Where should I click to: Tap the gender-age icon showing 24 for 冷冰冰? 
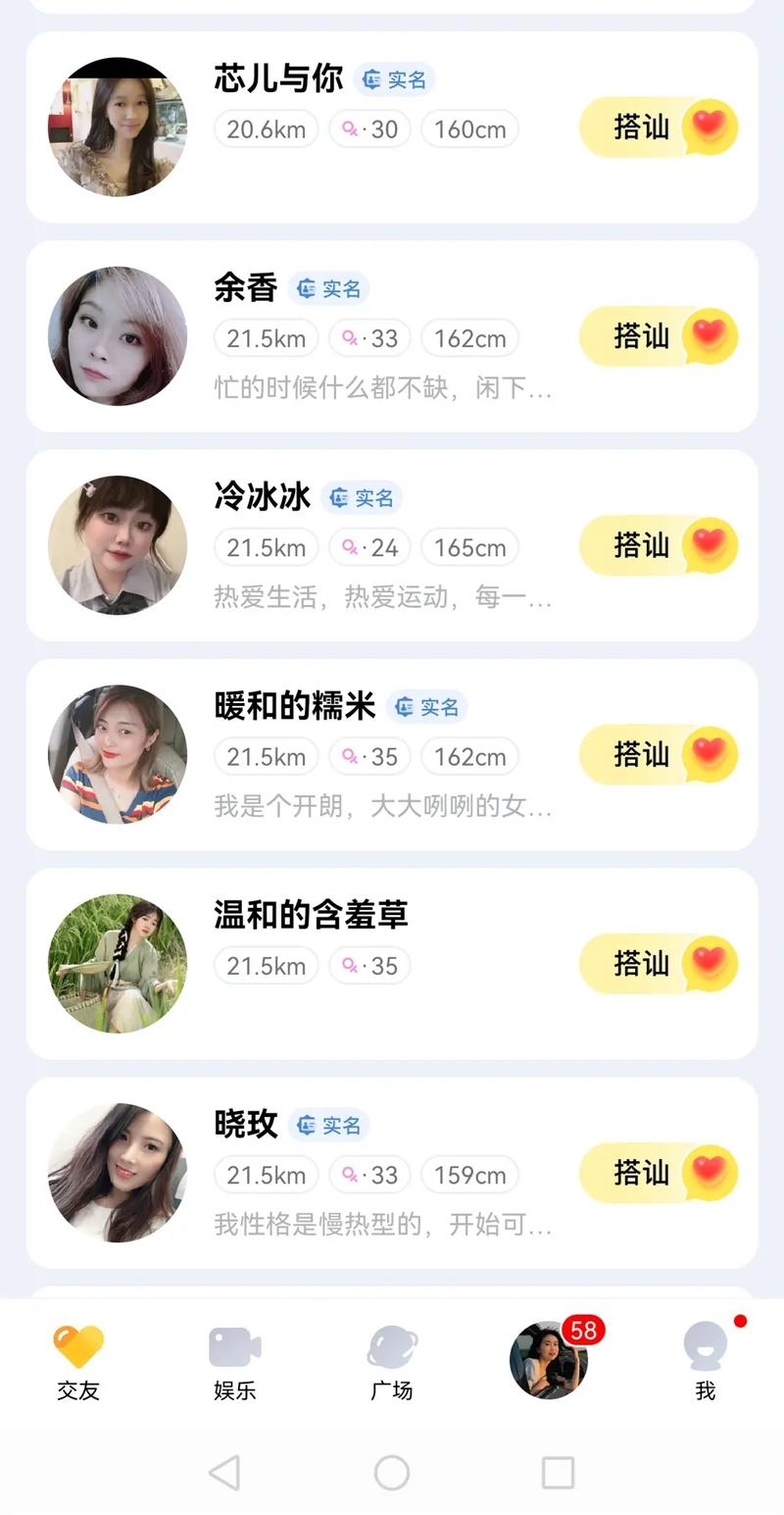point(370,547)
